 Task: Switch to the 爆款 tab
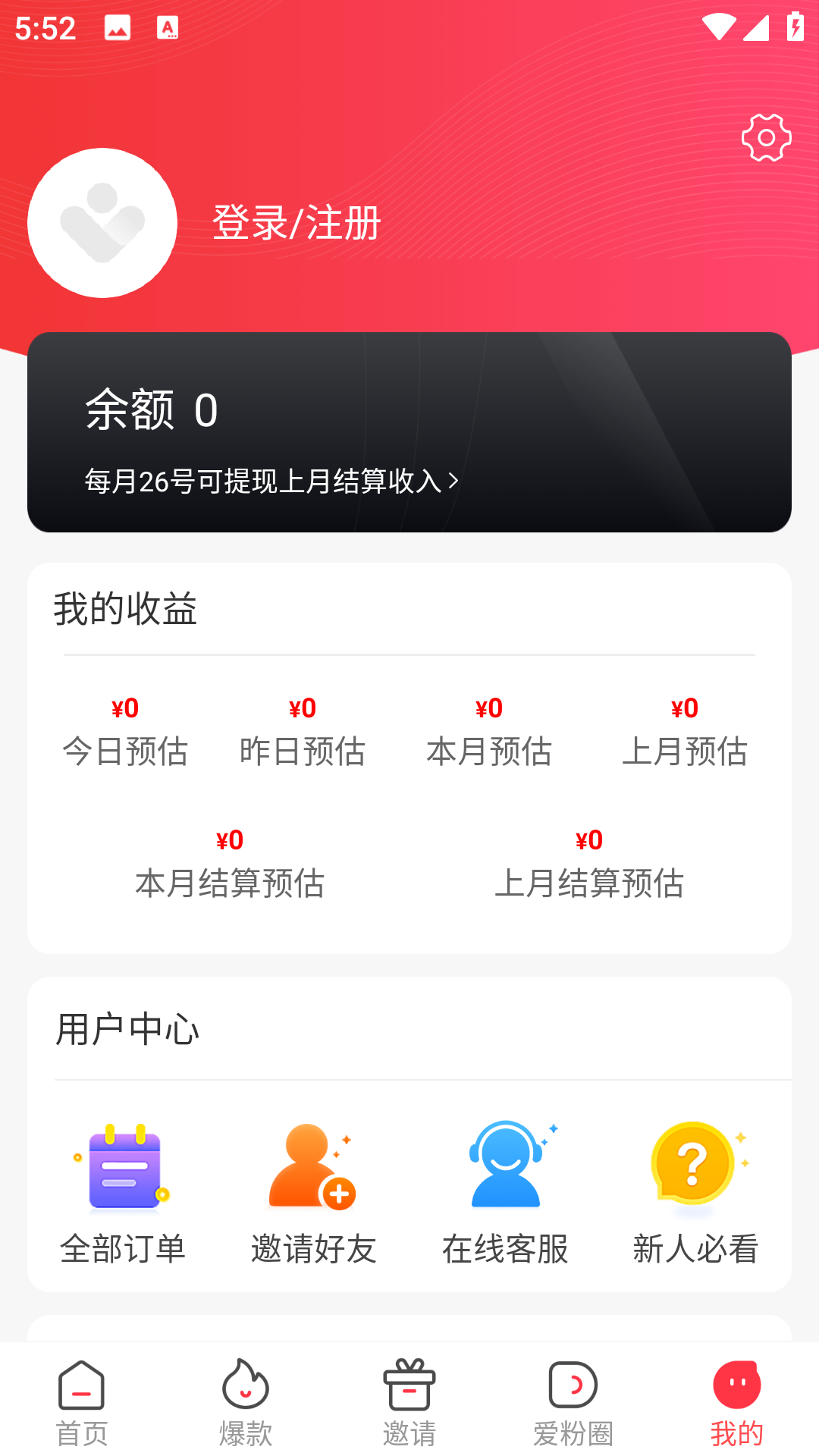[x=246, y=1403]
